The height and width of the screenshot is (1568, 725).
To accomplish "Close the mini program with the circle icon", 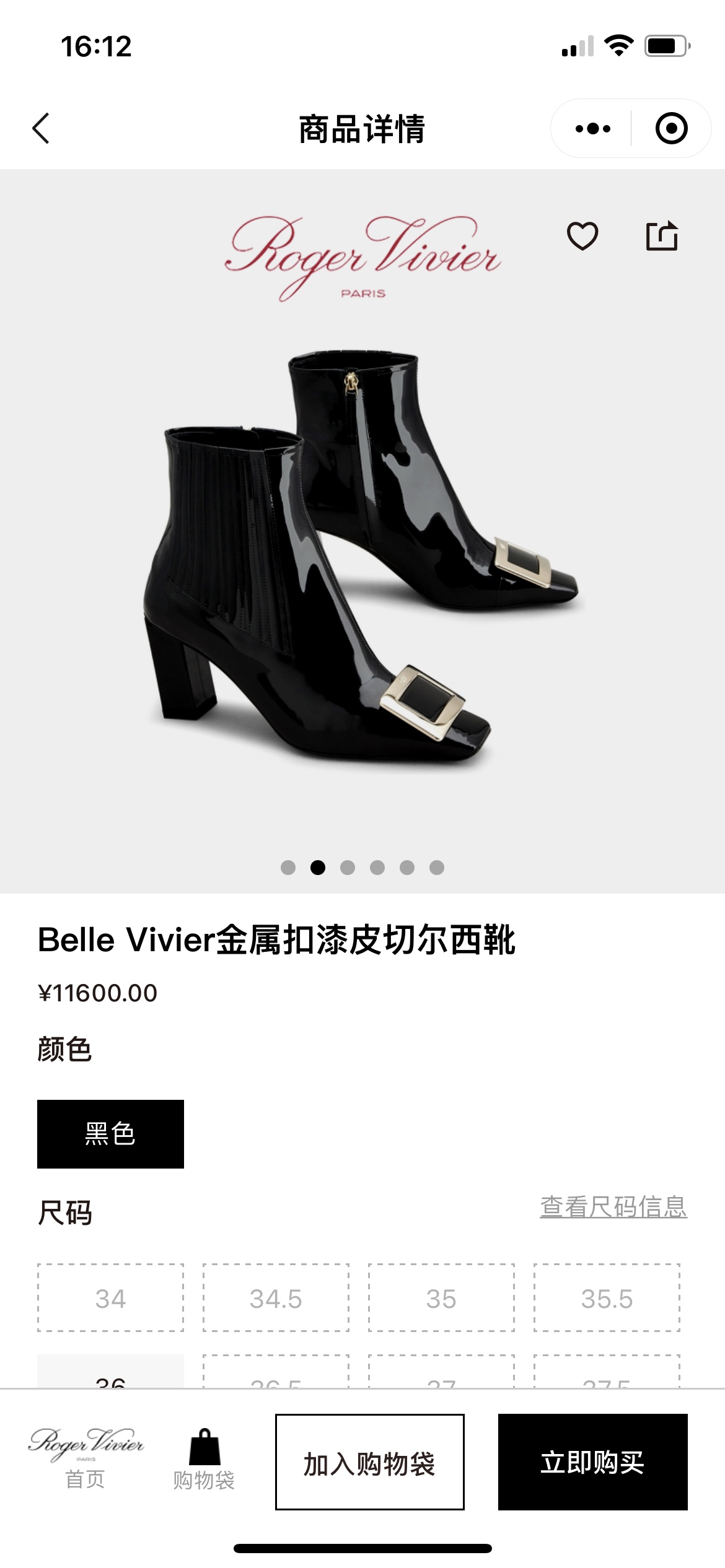I will 672,129.
